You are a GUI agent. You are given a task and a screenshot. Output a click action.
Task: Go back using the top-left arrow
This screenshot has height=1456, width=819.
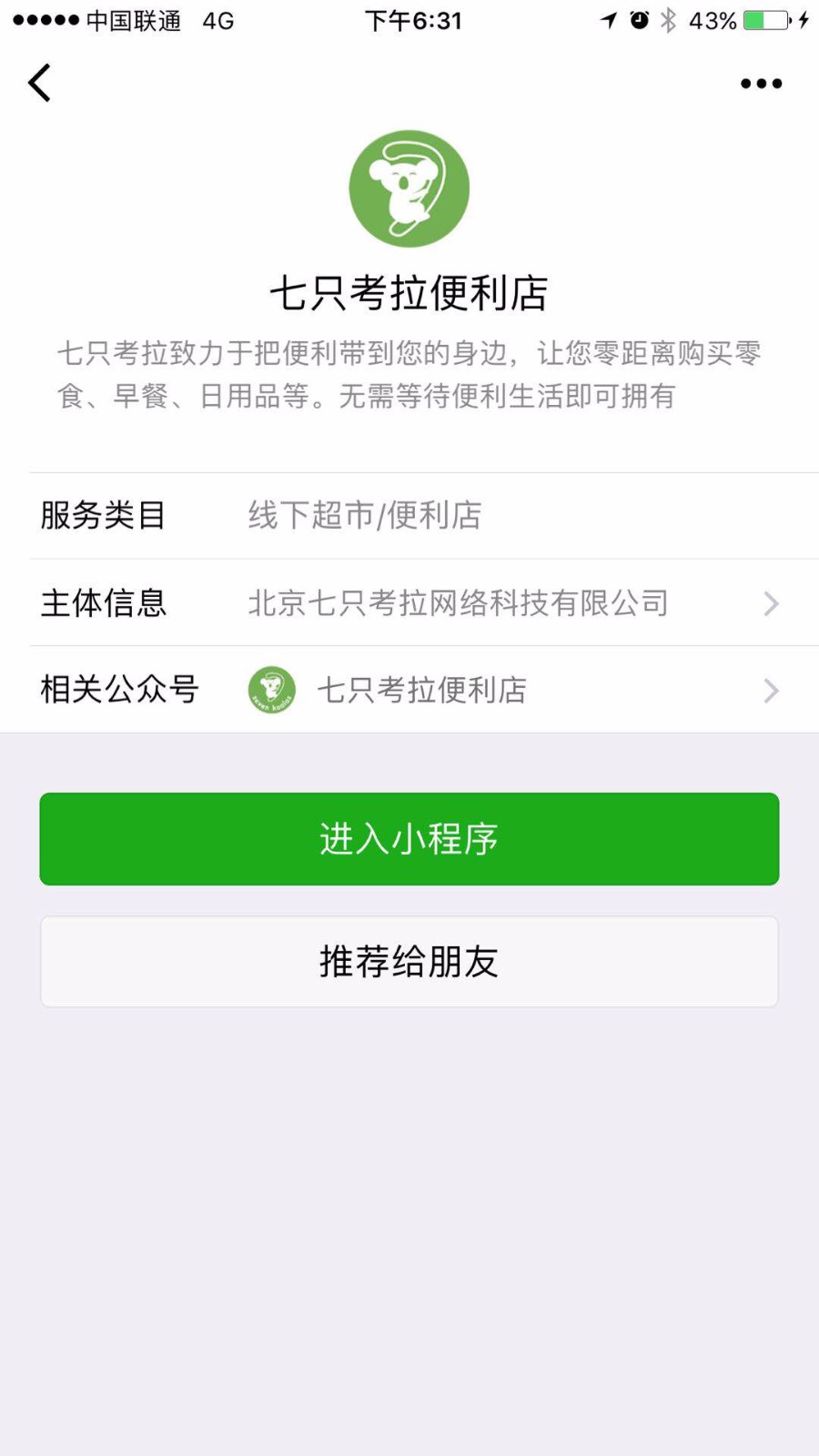(39, 83)
